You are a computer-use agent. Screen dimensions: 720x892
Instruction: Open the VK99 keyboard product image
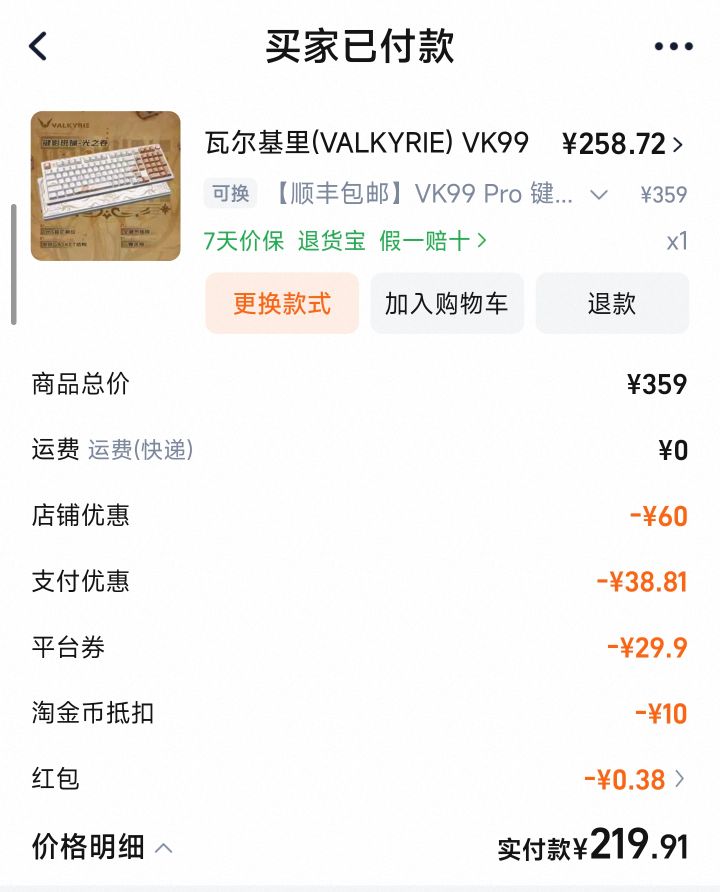[106, 186]
